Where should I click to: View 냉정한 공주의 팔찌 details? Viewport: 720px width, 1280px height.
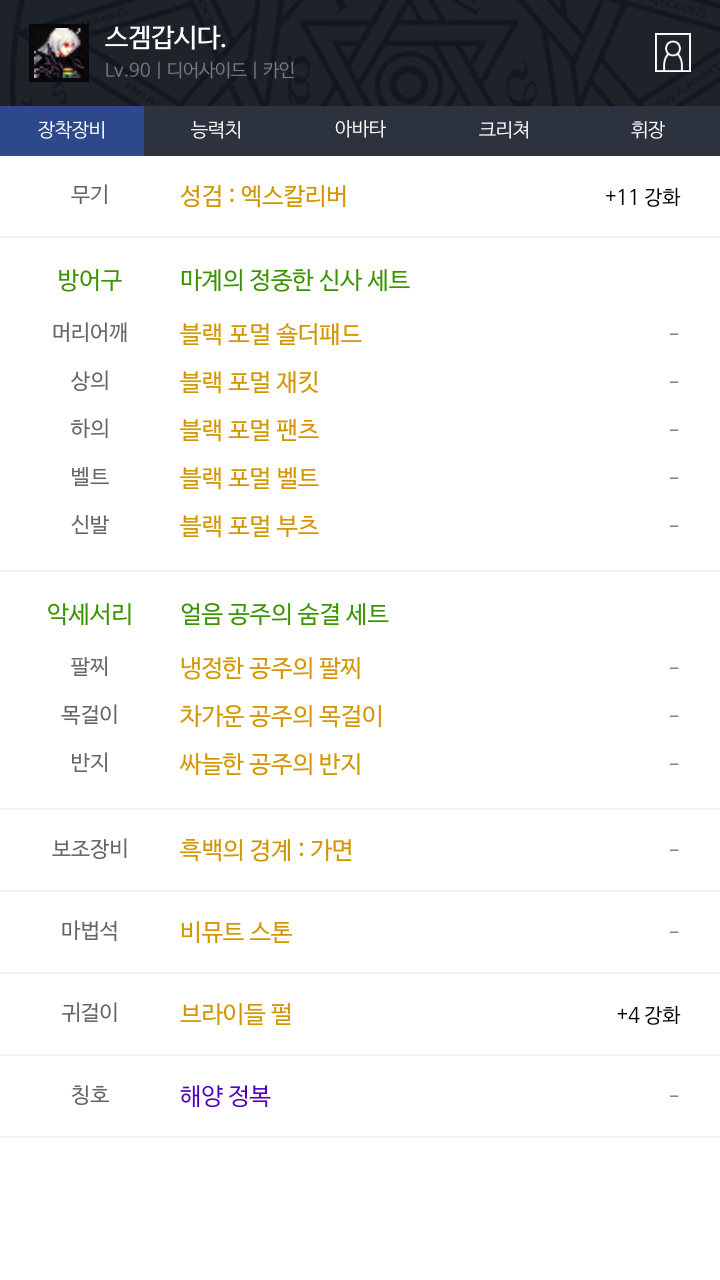click(x=270, y=668)
